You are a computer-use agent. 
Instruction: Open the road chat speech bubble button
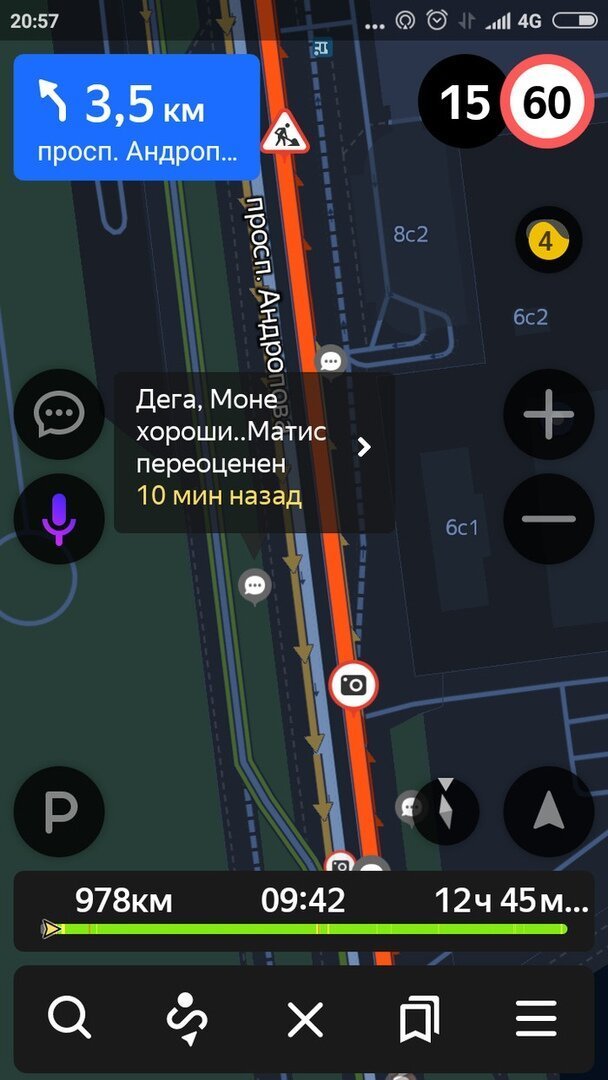pyautogui.click(x=59, y=415)
